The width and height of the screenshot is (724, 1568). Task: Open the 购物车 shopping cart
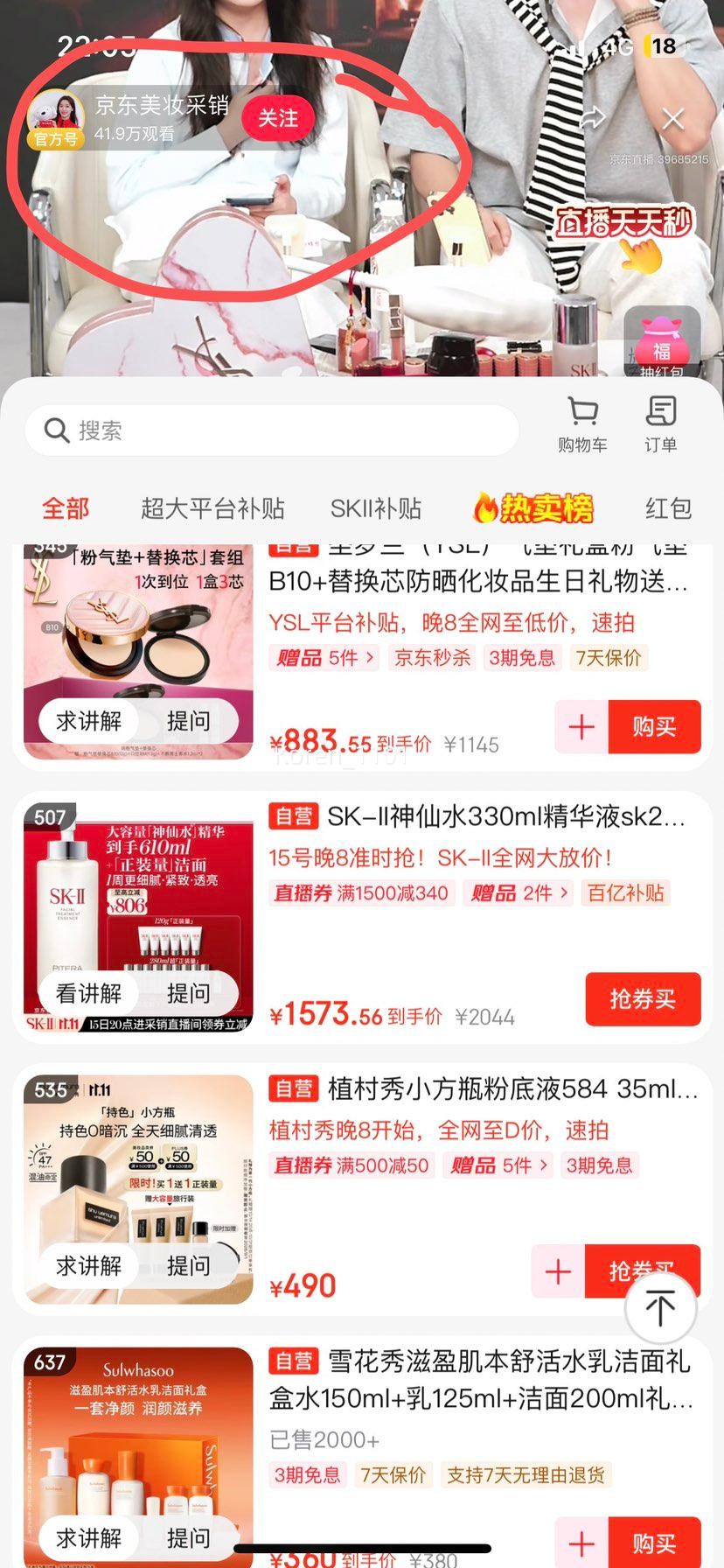[x=582, y=424]
